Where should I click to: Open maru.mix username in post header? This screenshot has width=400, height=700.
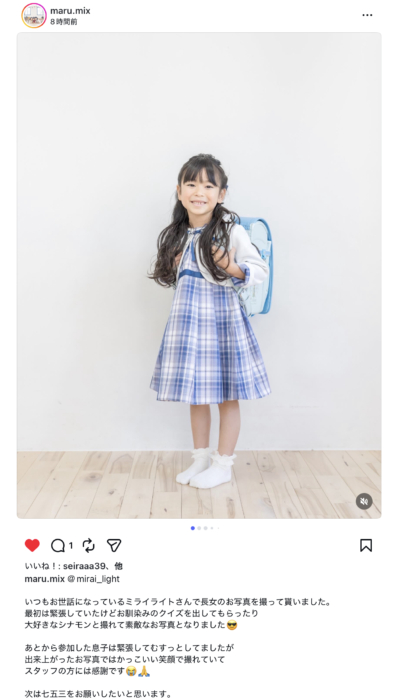pyautogui.click(x=70, y=11)
